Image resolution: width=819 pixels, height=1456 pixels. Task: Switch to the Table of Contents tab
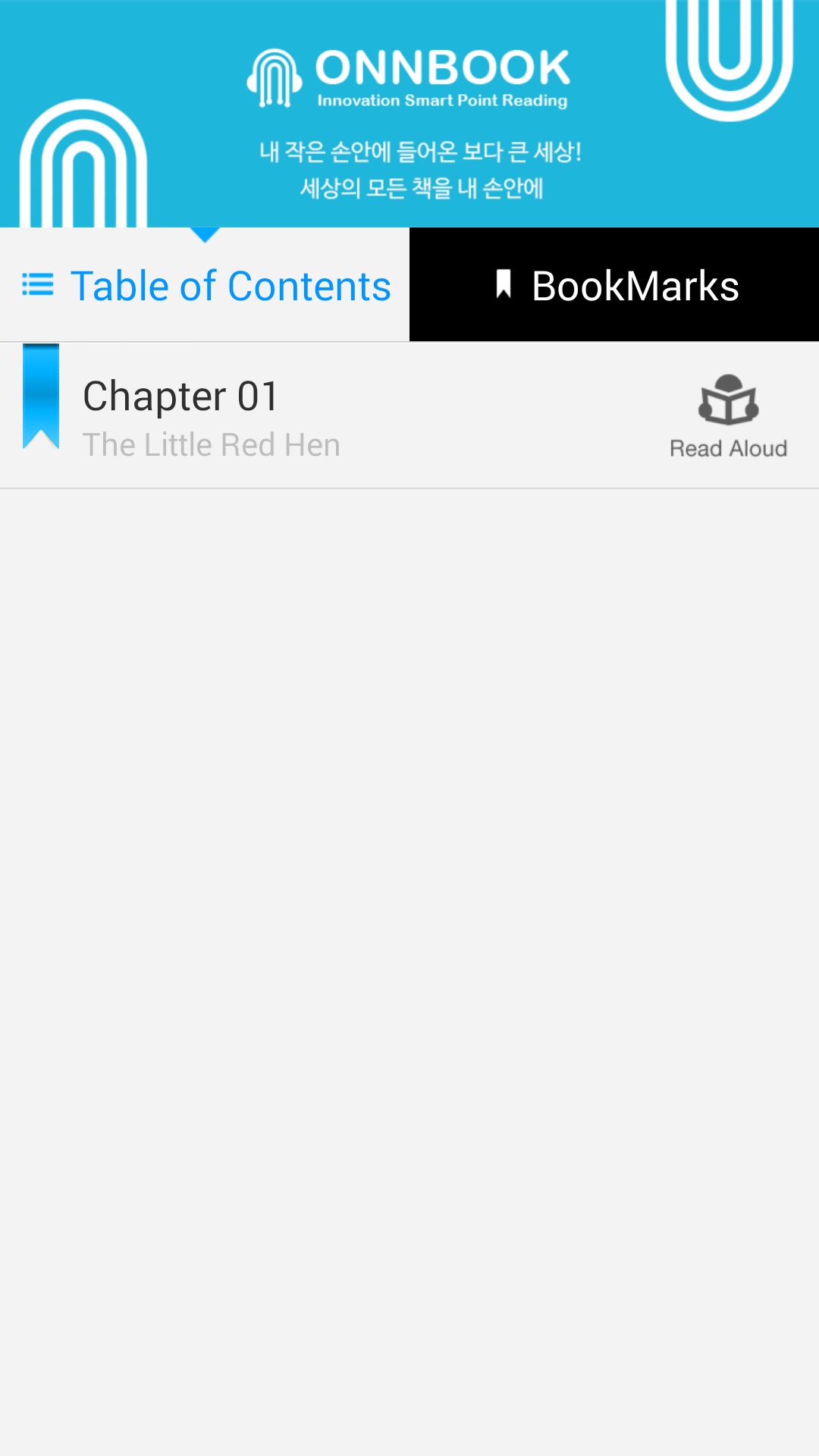205,286
